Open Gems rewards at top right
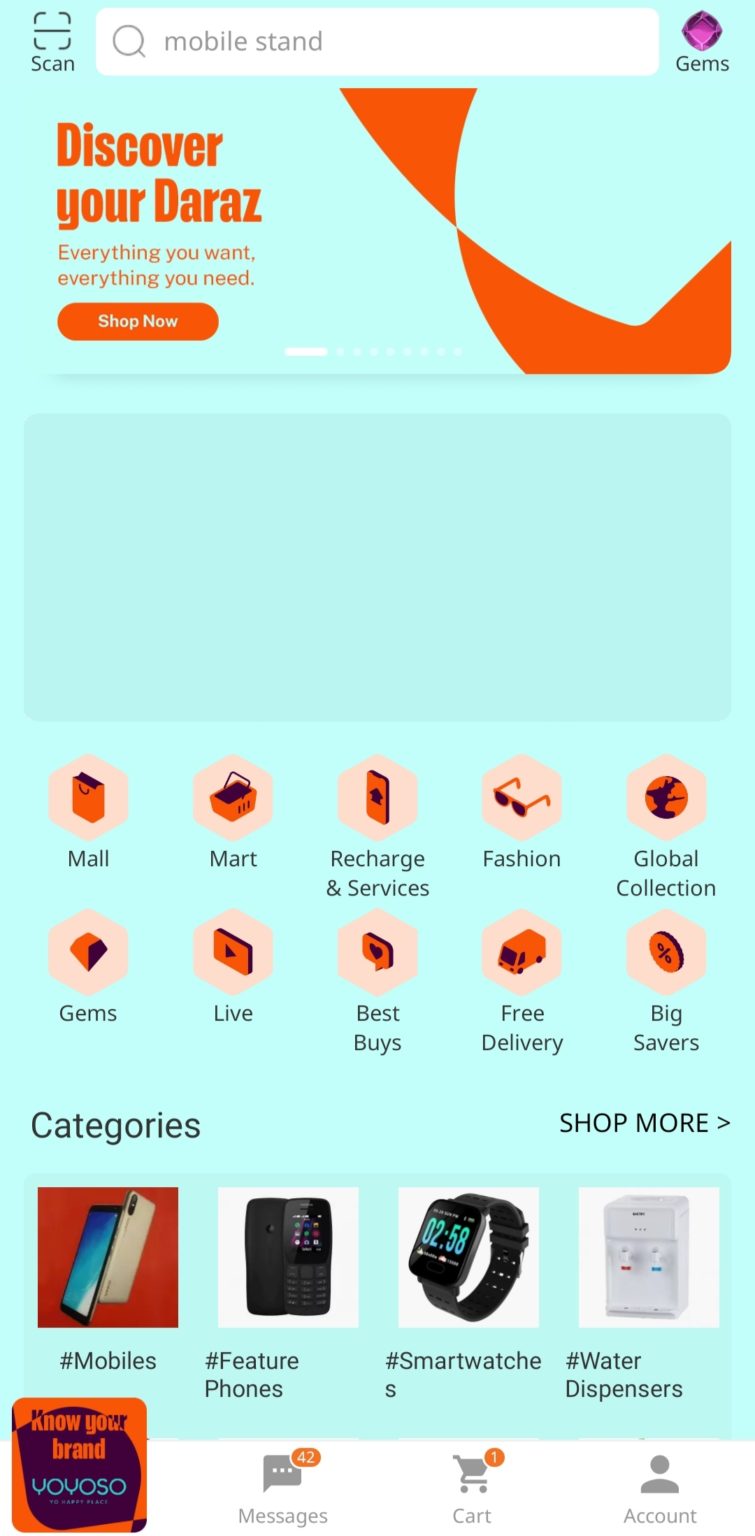 tap(702, 42)
